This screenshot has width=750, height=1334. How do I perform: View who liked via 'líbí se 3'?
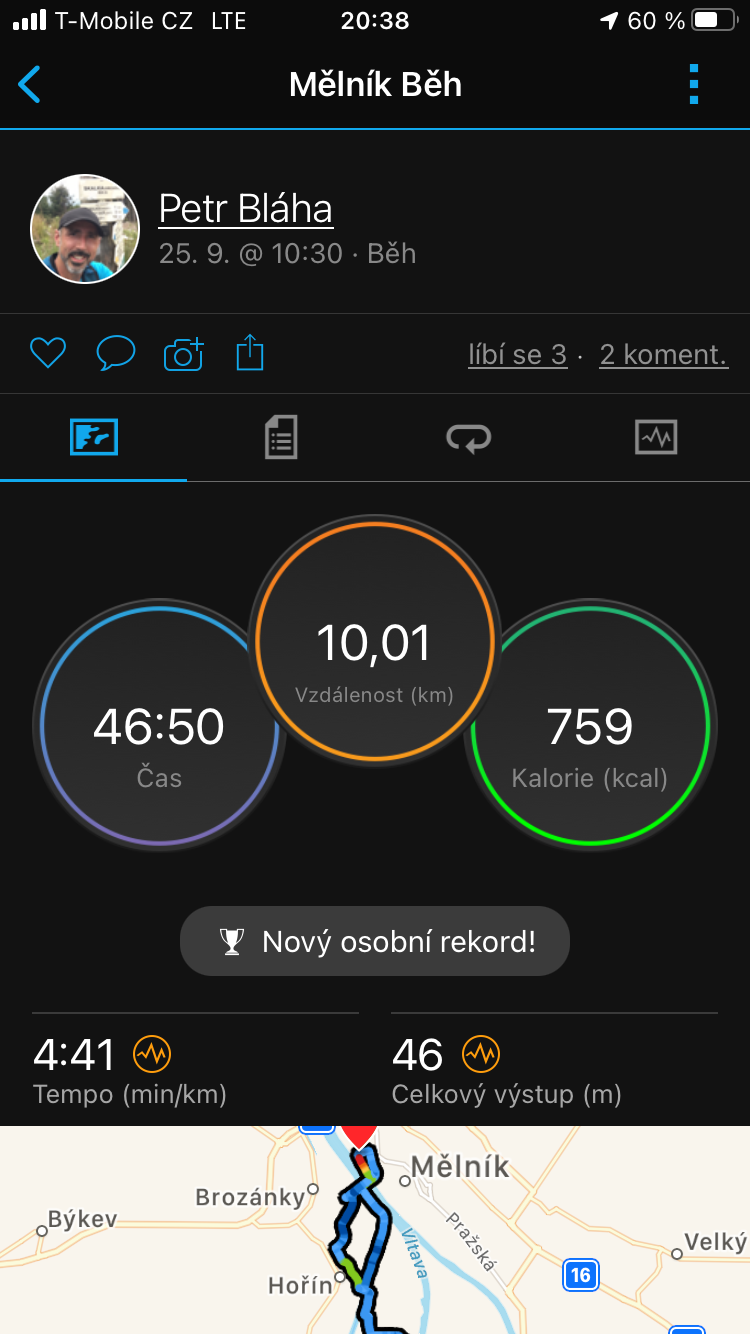tap(517, 355)
